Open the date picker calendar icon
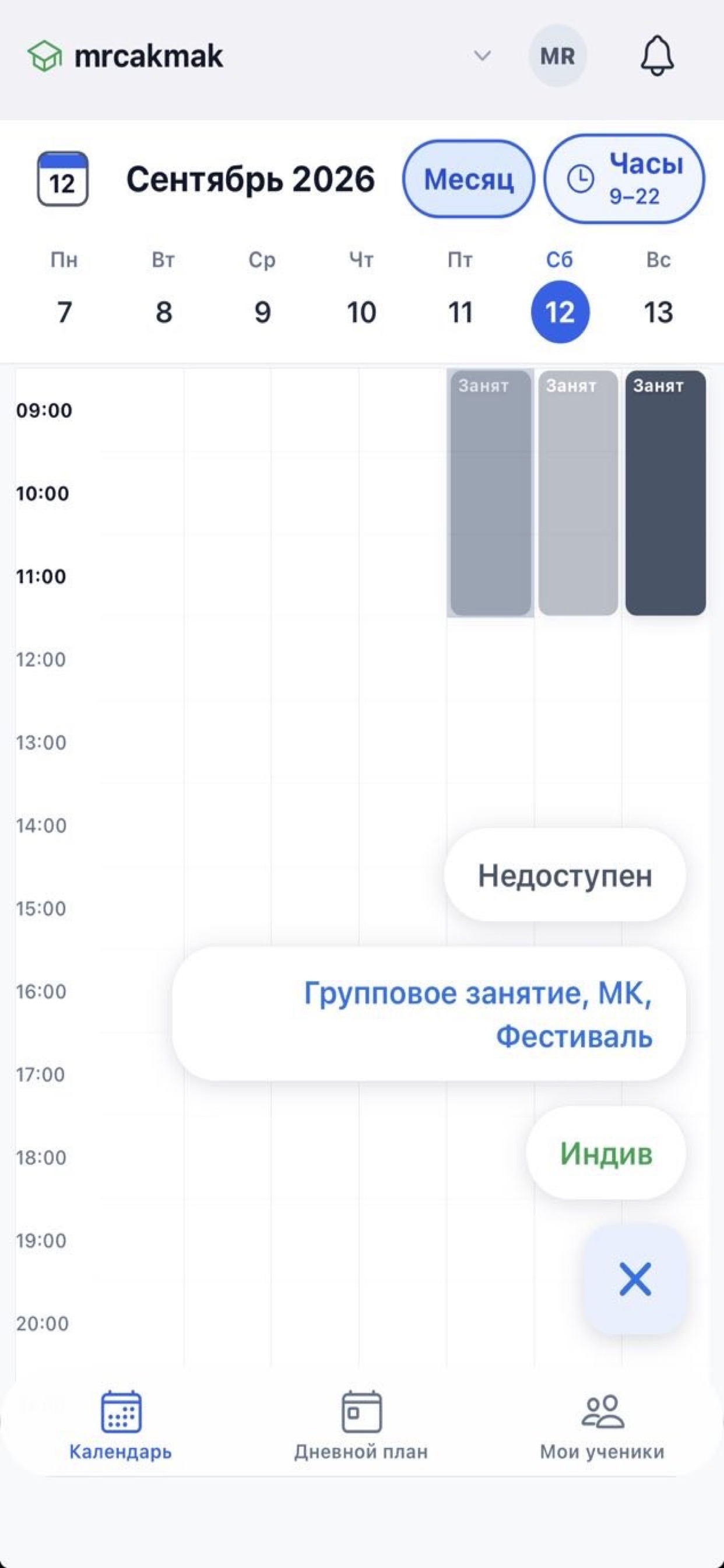Screen dimensions: 724x1568 click(63, 179)
